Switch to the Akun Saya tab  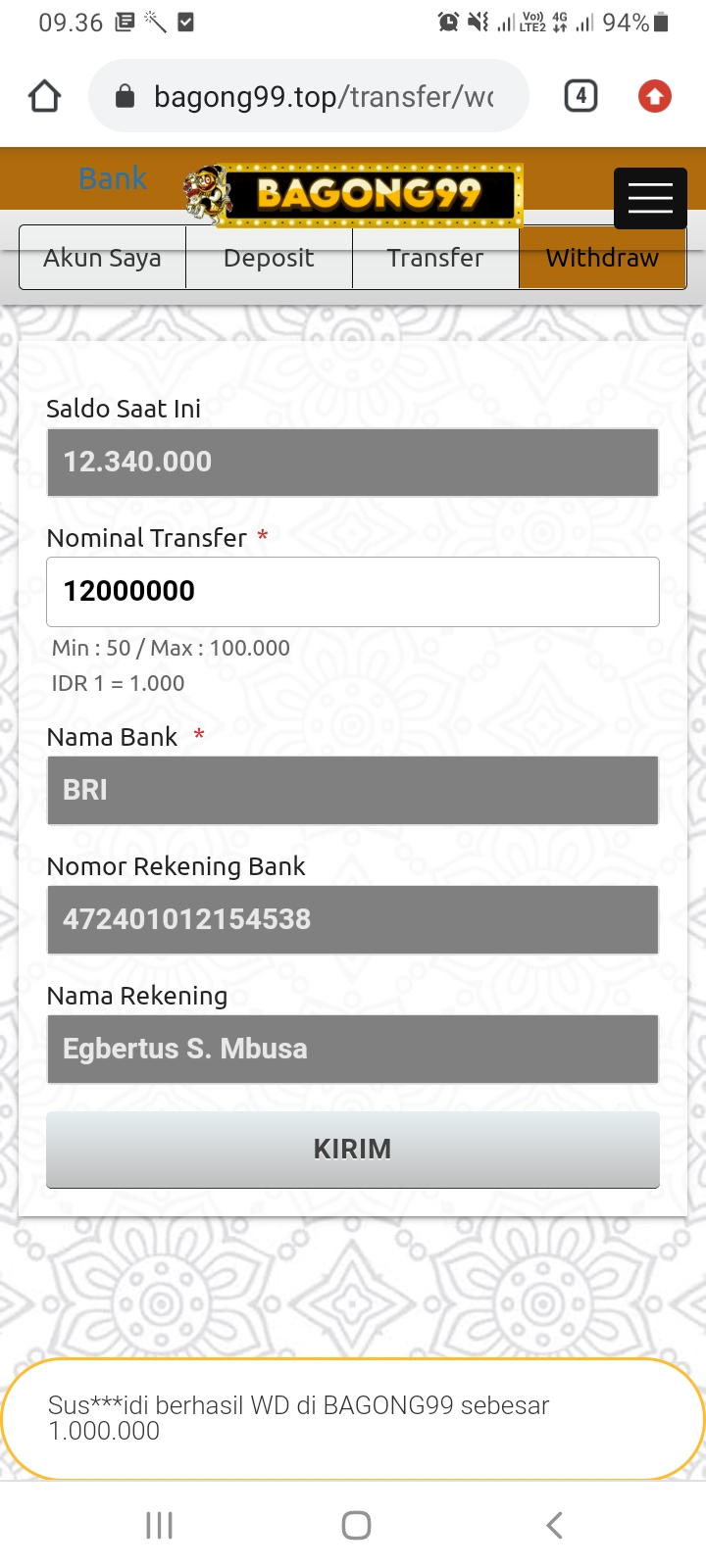pyautogui.click(x=103, y=258)
